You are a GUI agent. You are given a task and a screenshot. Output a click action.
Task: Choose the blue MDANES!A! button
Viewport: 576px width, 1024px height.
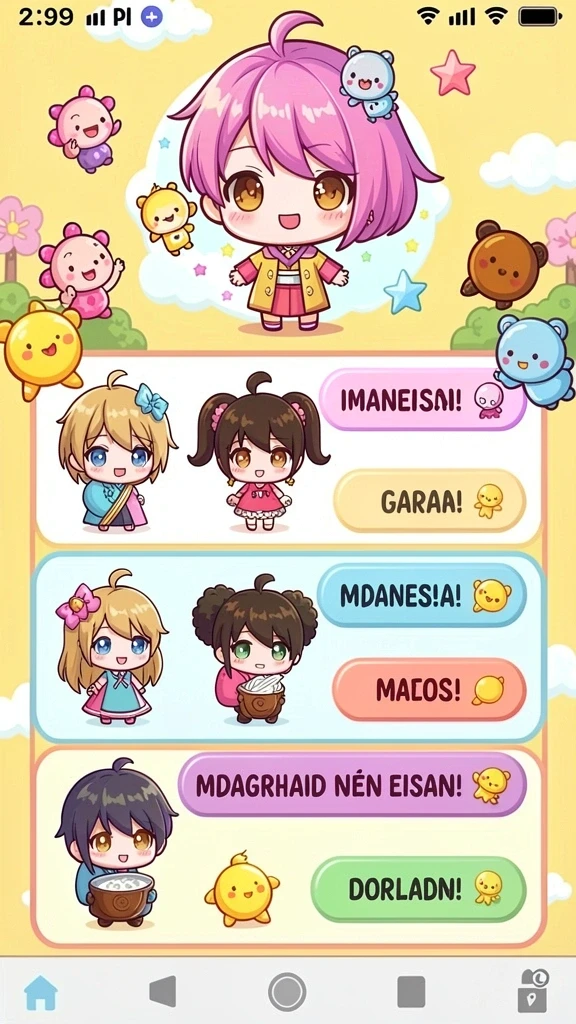click(422, 595)
